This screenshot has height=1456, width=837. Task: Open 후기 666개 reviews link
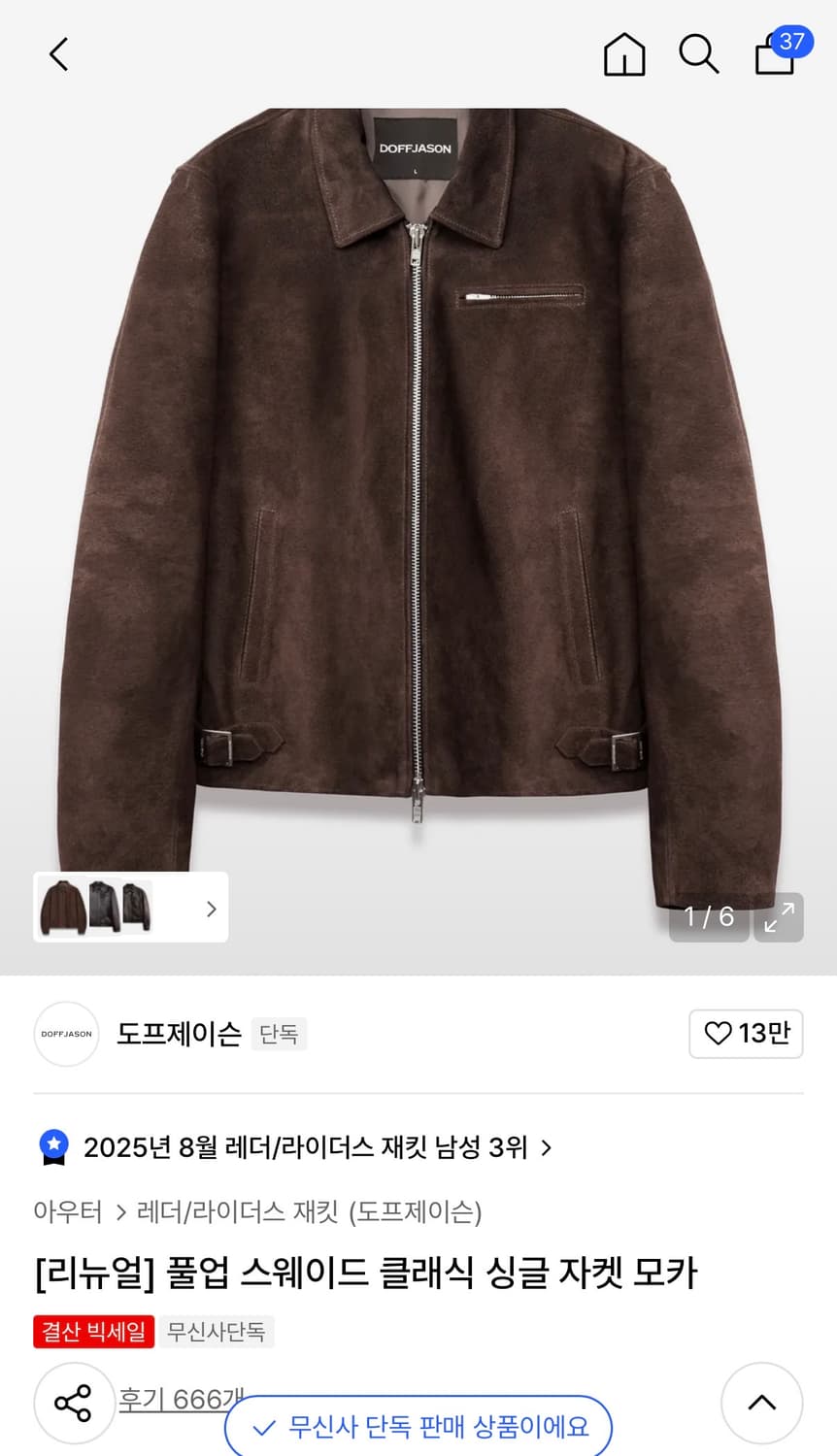point(181,1399)
